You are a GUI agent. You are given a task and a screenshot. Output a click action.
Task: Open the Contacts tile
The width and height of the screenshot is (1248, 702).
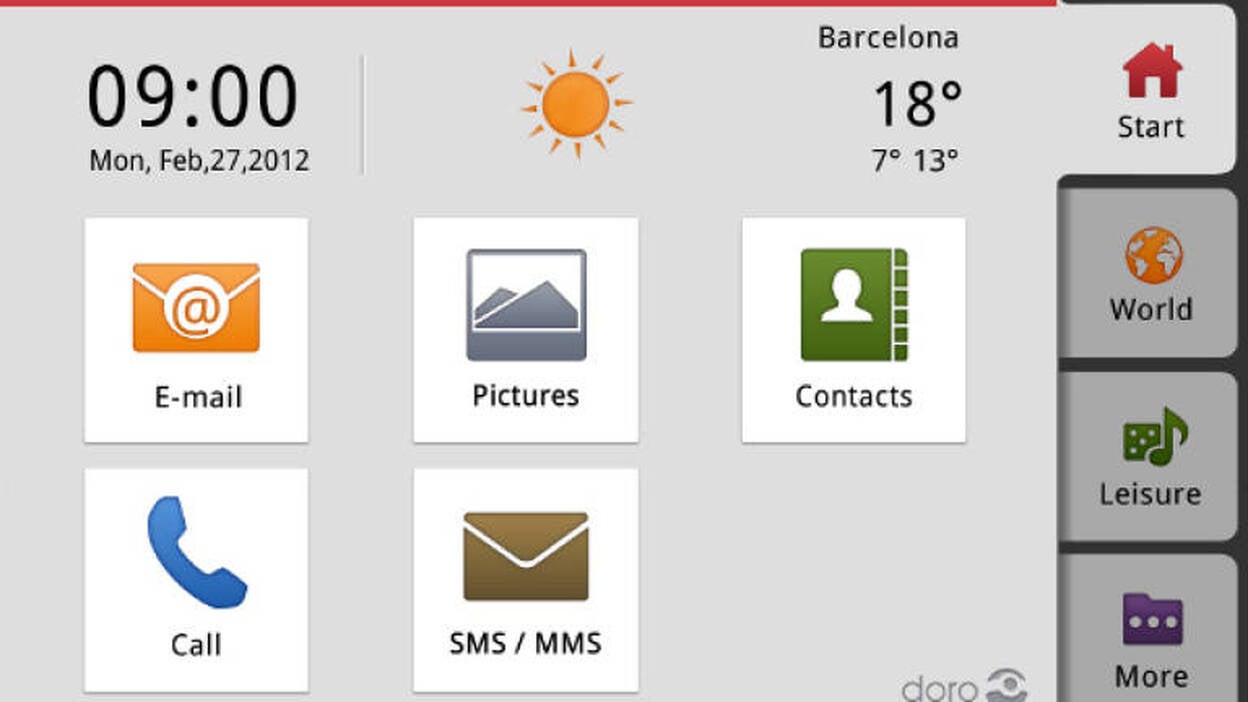tap(853, 330)
